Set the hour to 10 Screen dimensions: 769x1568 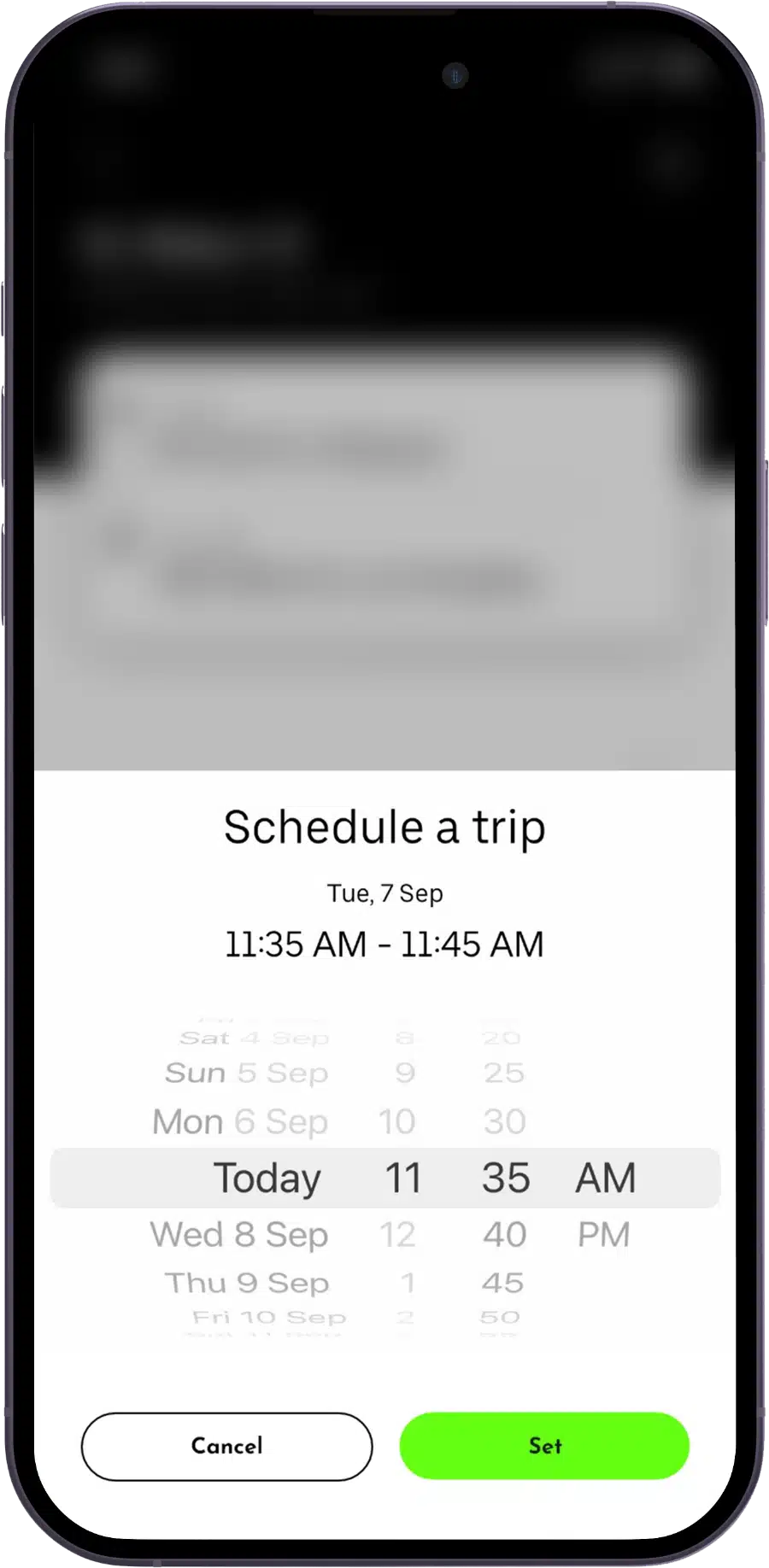coord(397,1121)
